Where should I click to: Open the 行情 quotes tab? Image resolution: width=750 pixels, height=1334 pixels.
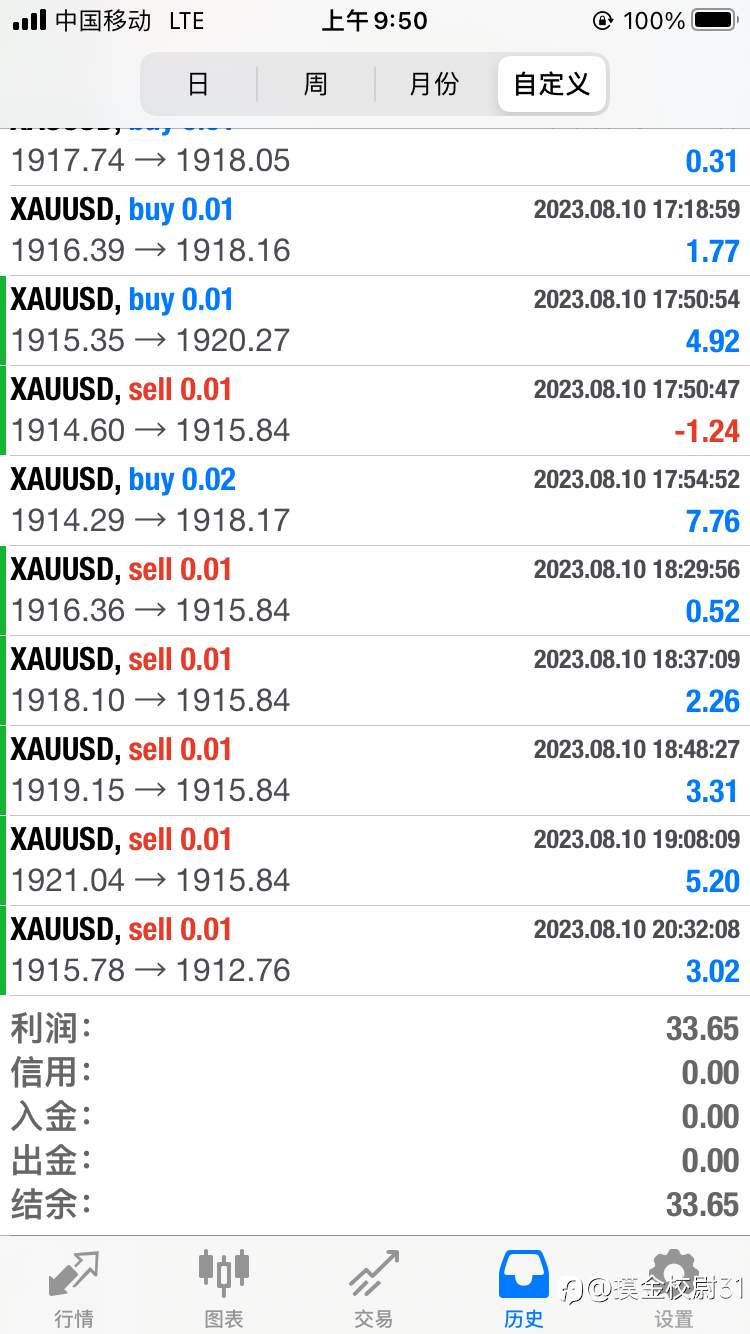pyautogui.click(x=74, y=1289)
